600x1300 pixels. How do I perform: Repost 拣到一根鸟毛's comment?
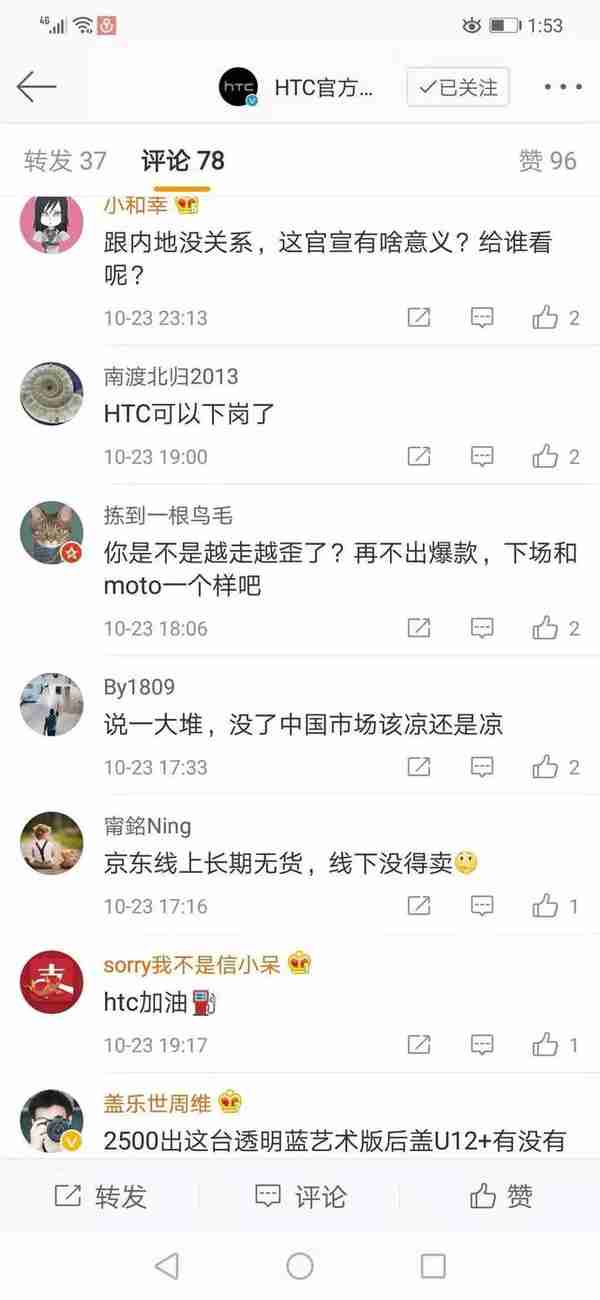coord(419,628)
